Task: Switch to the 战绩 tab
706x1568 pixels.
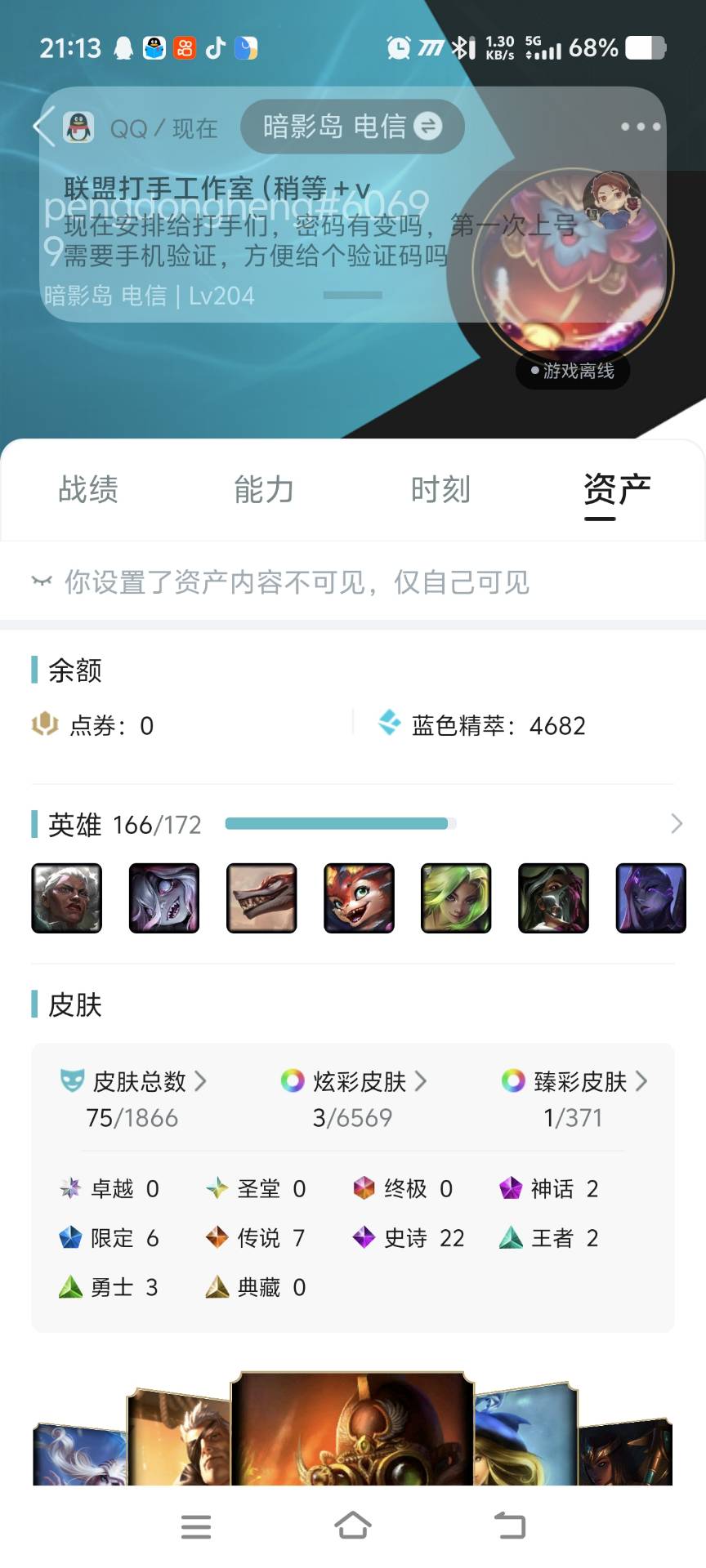Action: click(88, 490)
